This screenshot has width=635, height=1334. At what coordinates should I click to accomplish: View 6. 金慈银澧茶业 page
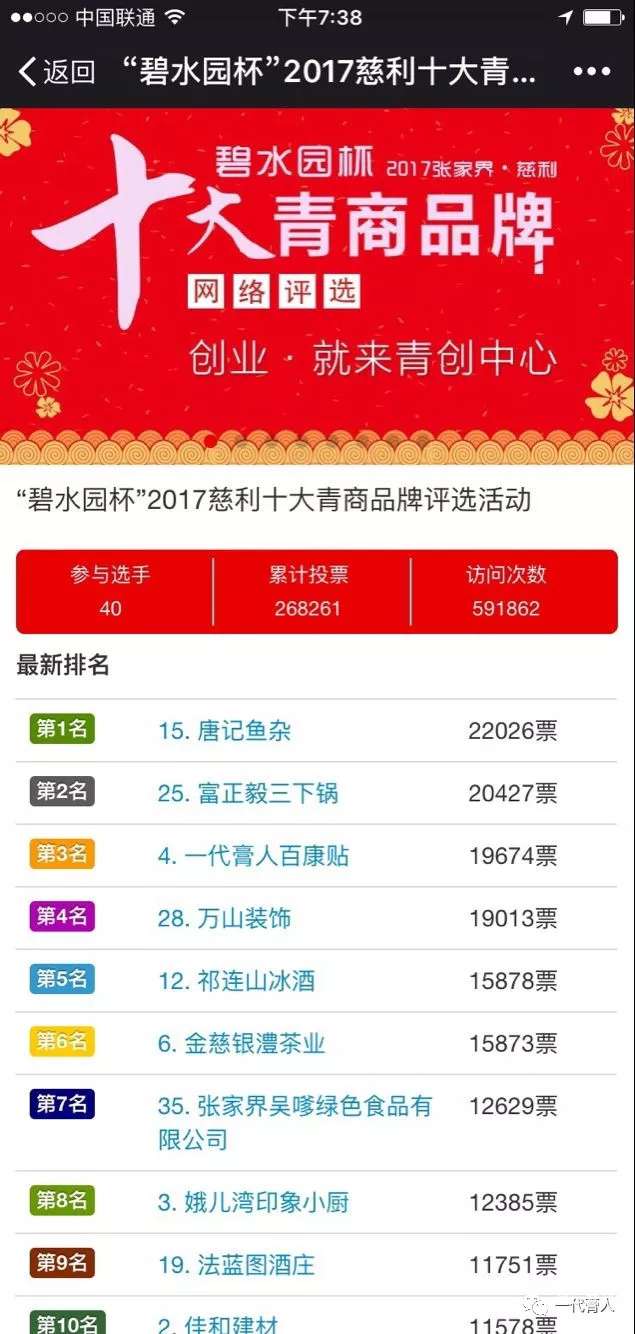pos(241,1044)
